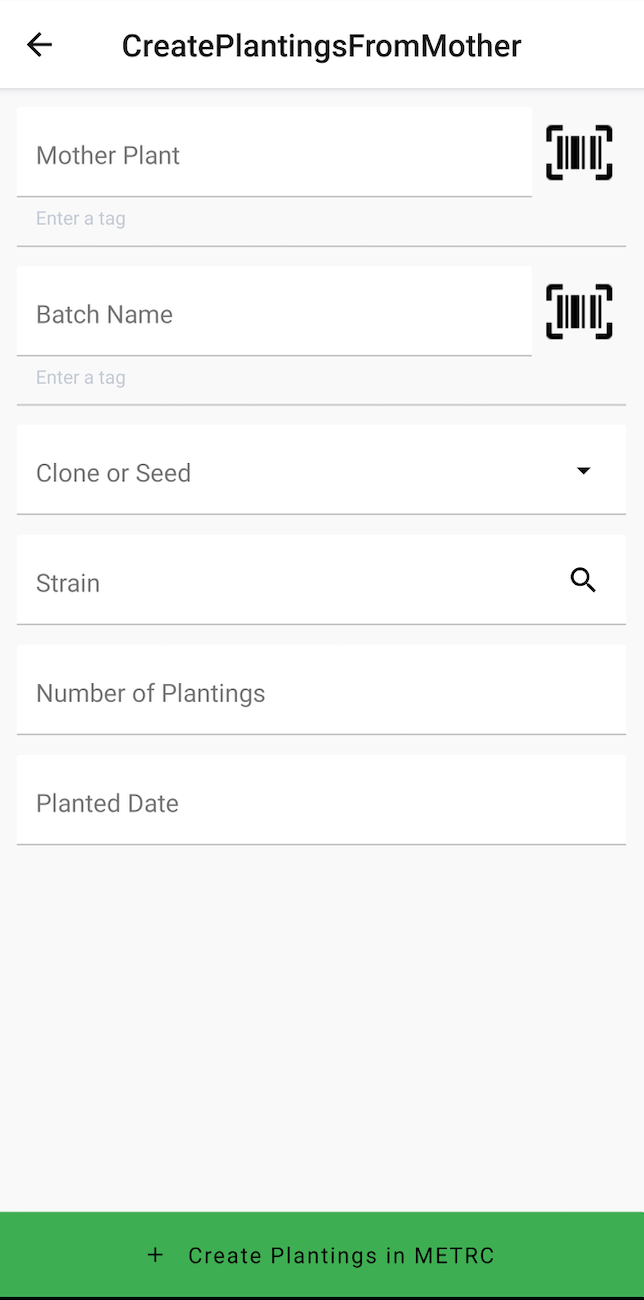Scan barcode for the Batch Name
The image size is (644, 1300).
tap(579, 312)
